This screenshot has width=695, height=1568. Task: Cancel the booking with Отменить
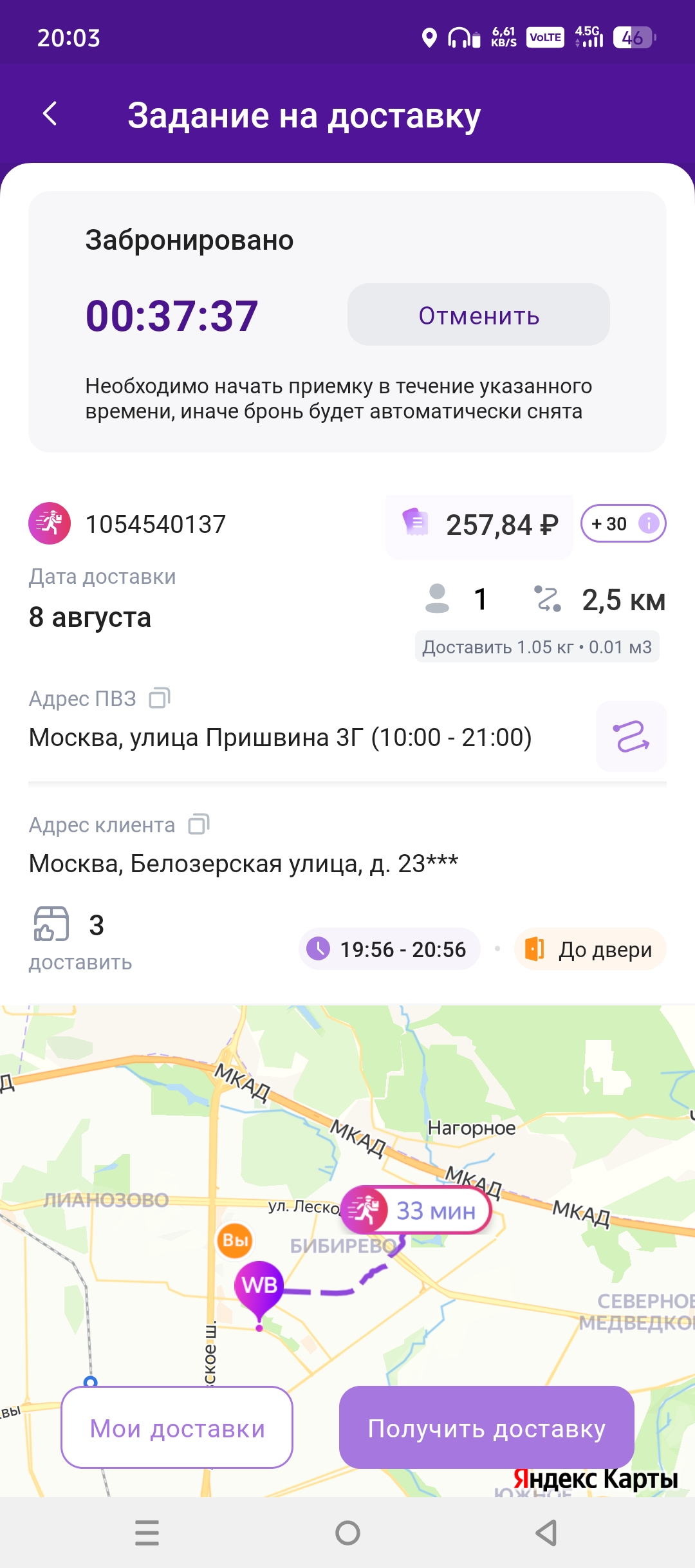tap(478, 315)
